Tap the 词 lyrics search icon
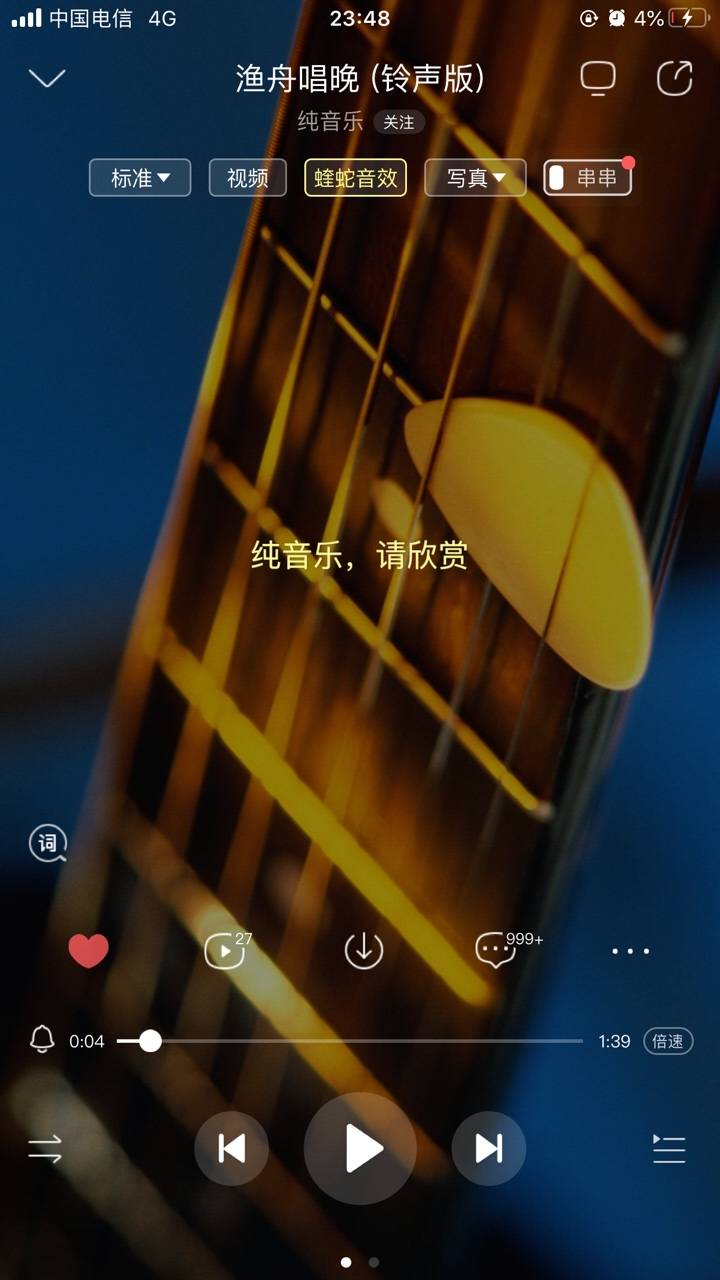 tap(47, 843)
